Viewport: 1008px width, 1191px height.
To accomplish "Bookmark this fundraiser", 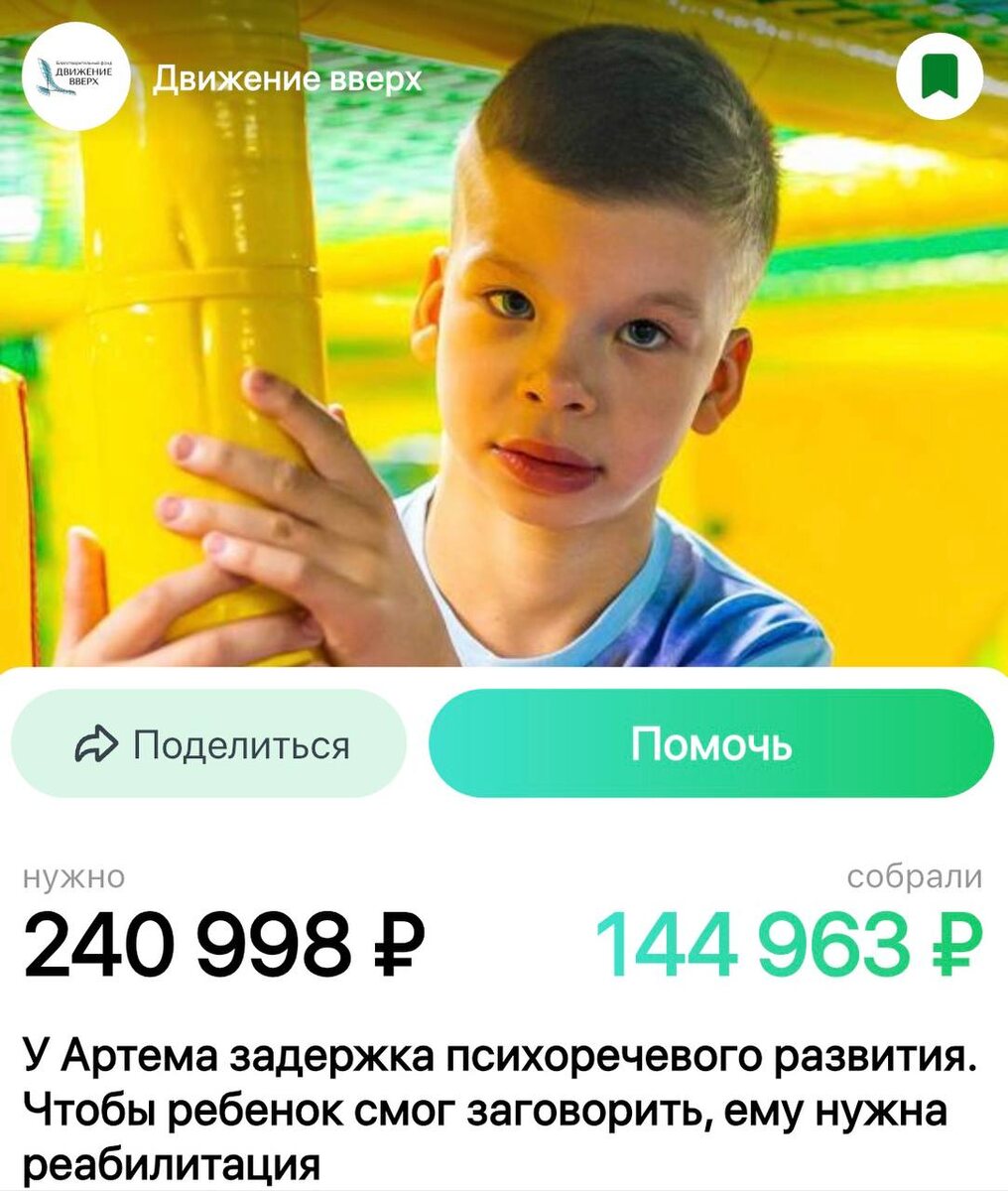I will point(939,76).
